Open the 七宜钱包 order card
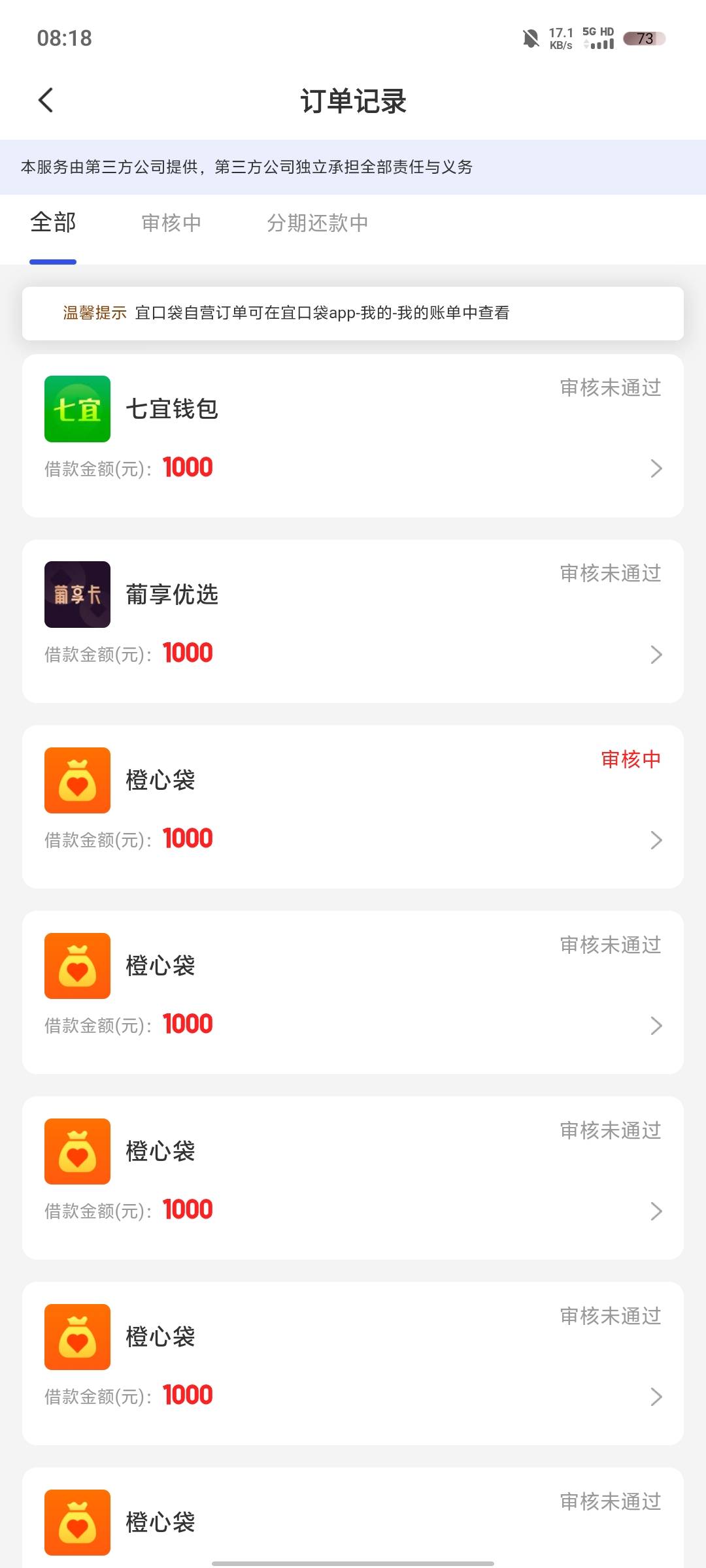 [353, 436]
